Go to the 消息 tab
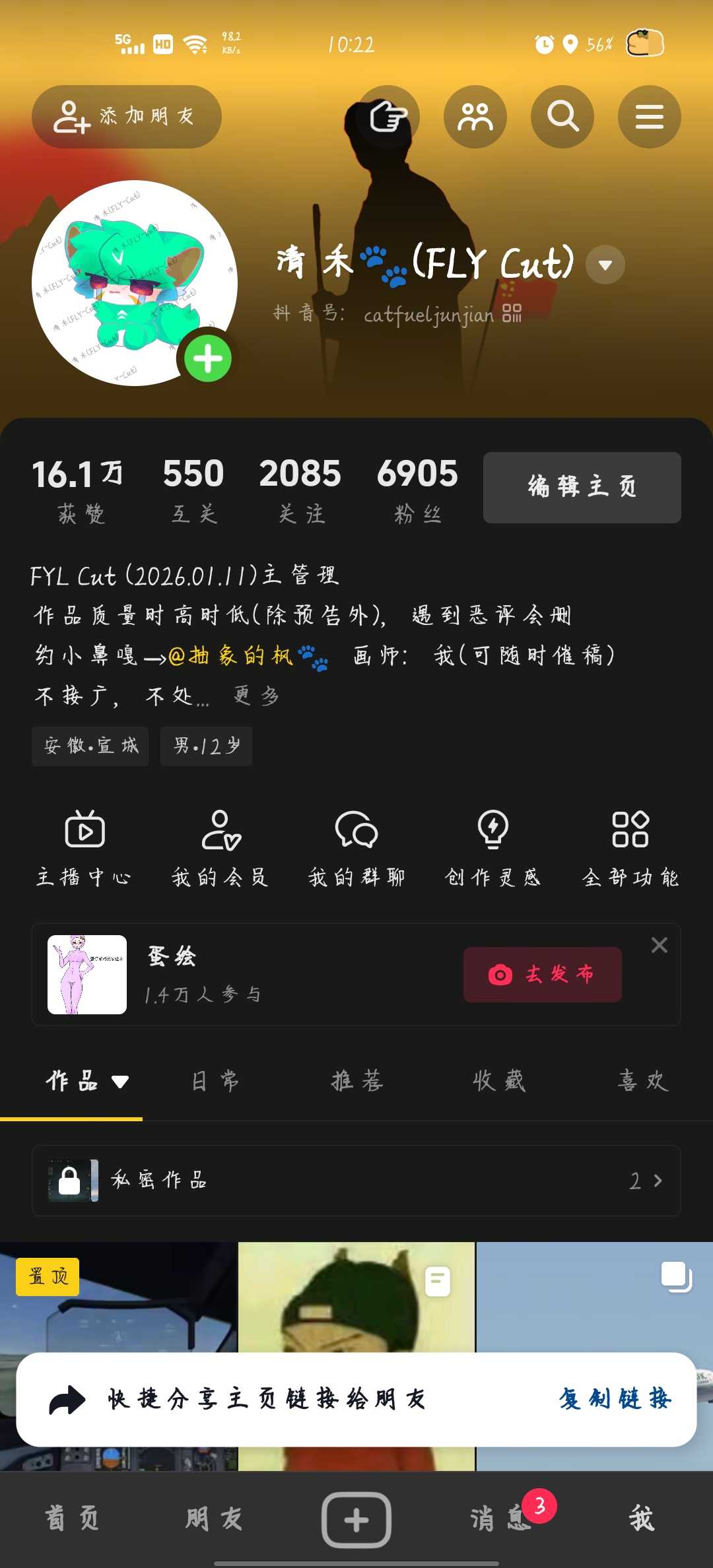 coord(500,1519)
